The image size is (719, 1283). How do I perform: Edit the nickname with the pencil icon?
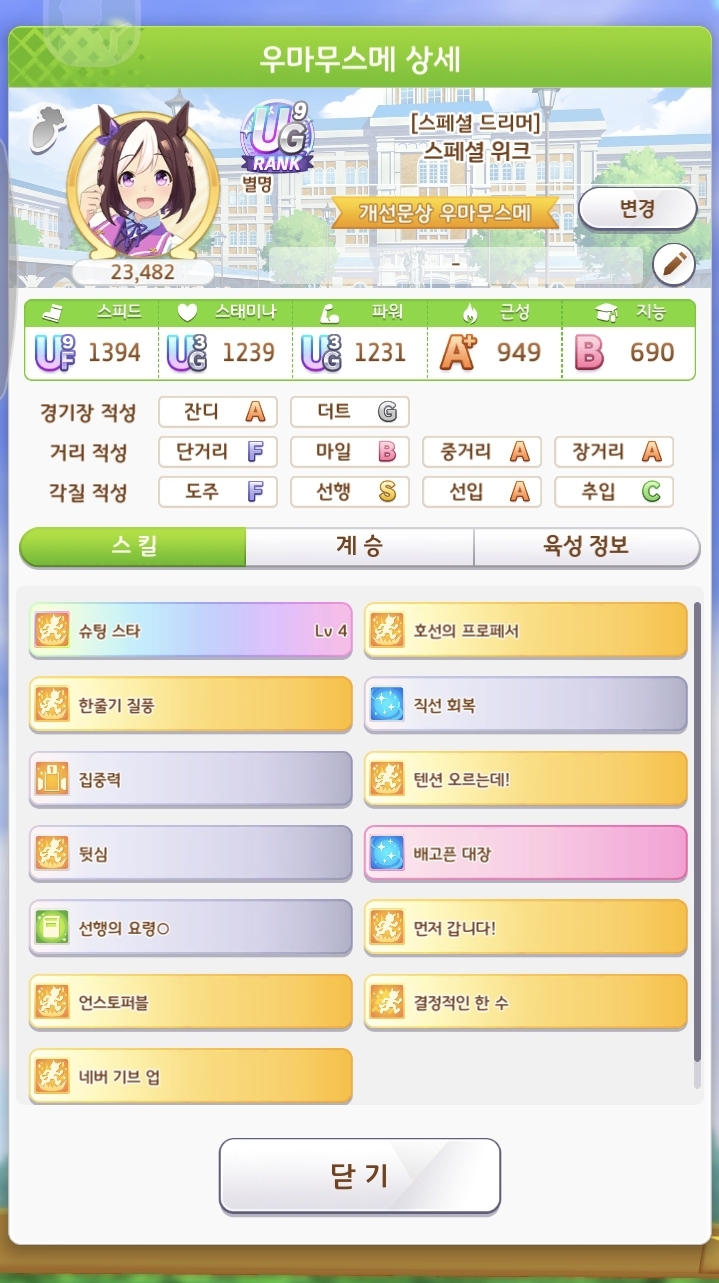click(x=674, y=264)
